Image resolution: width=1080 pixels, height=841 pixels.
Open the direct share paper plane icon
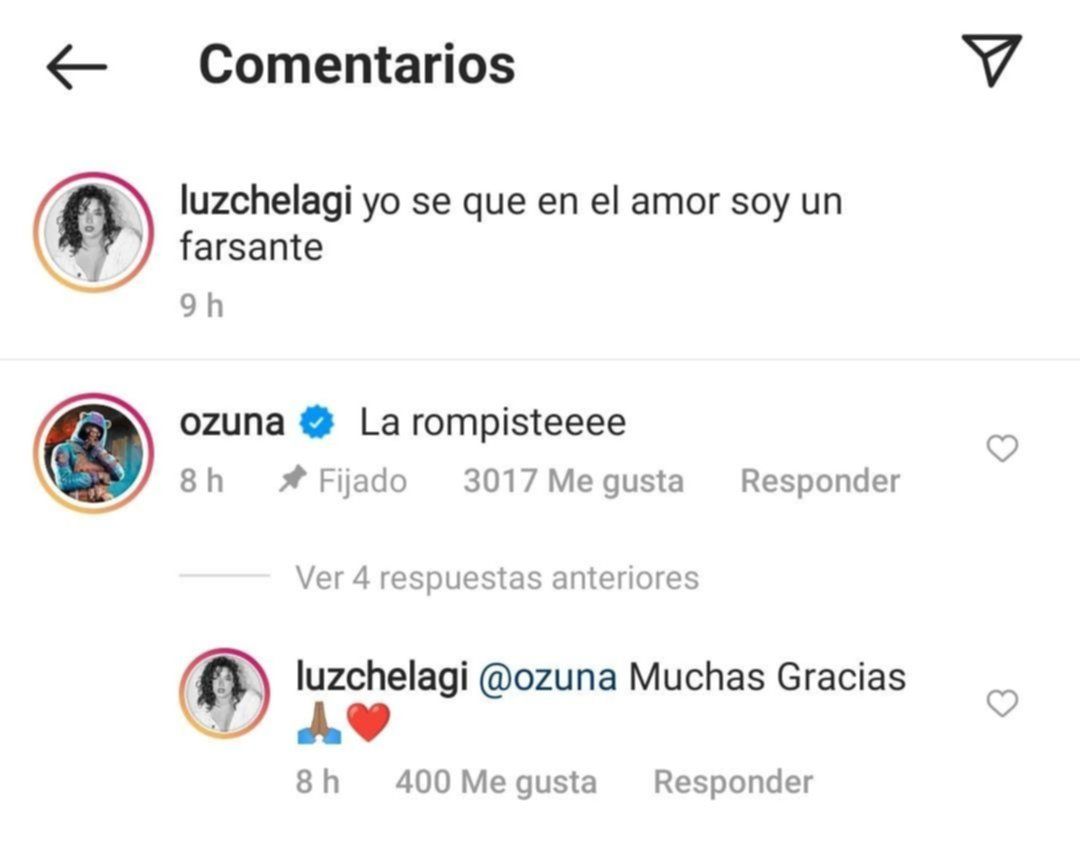[x=990, y=60]
